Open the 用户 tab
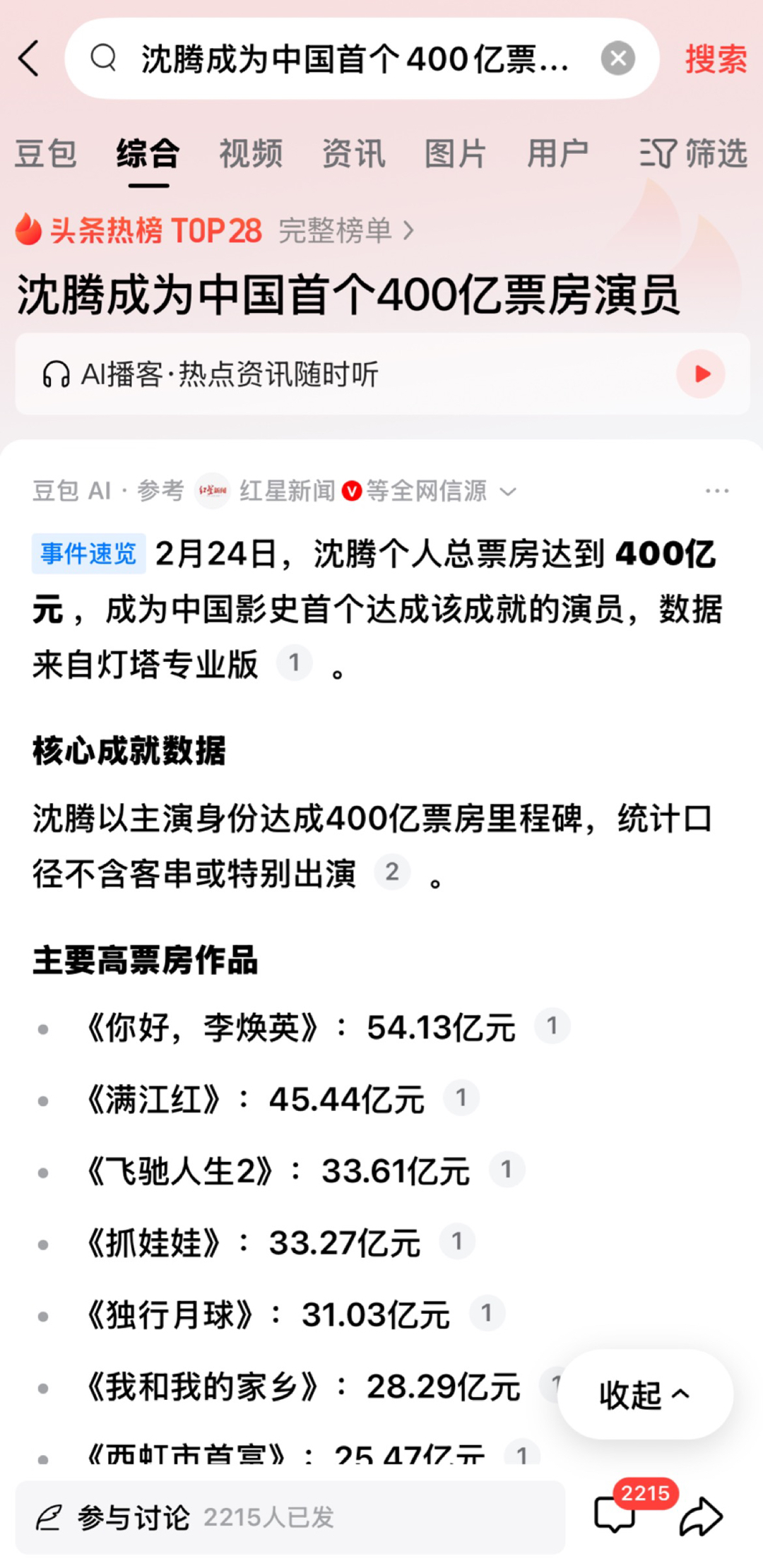763x1568 pixels. (x=558, y=153)
